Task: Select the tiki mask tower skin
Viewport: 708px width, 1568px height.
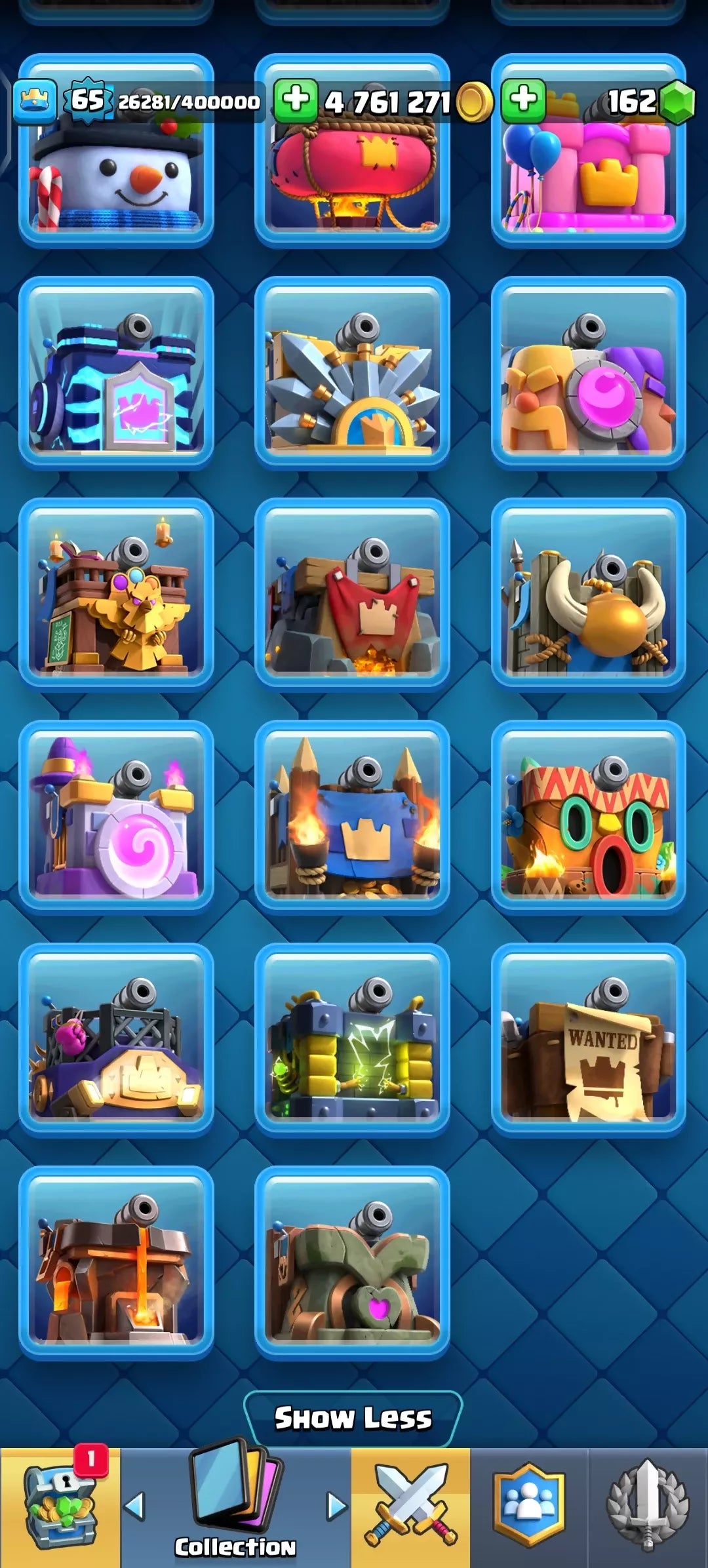Action: (x=588, y=815)
